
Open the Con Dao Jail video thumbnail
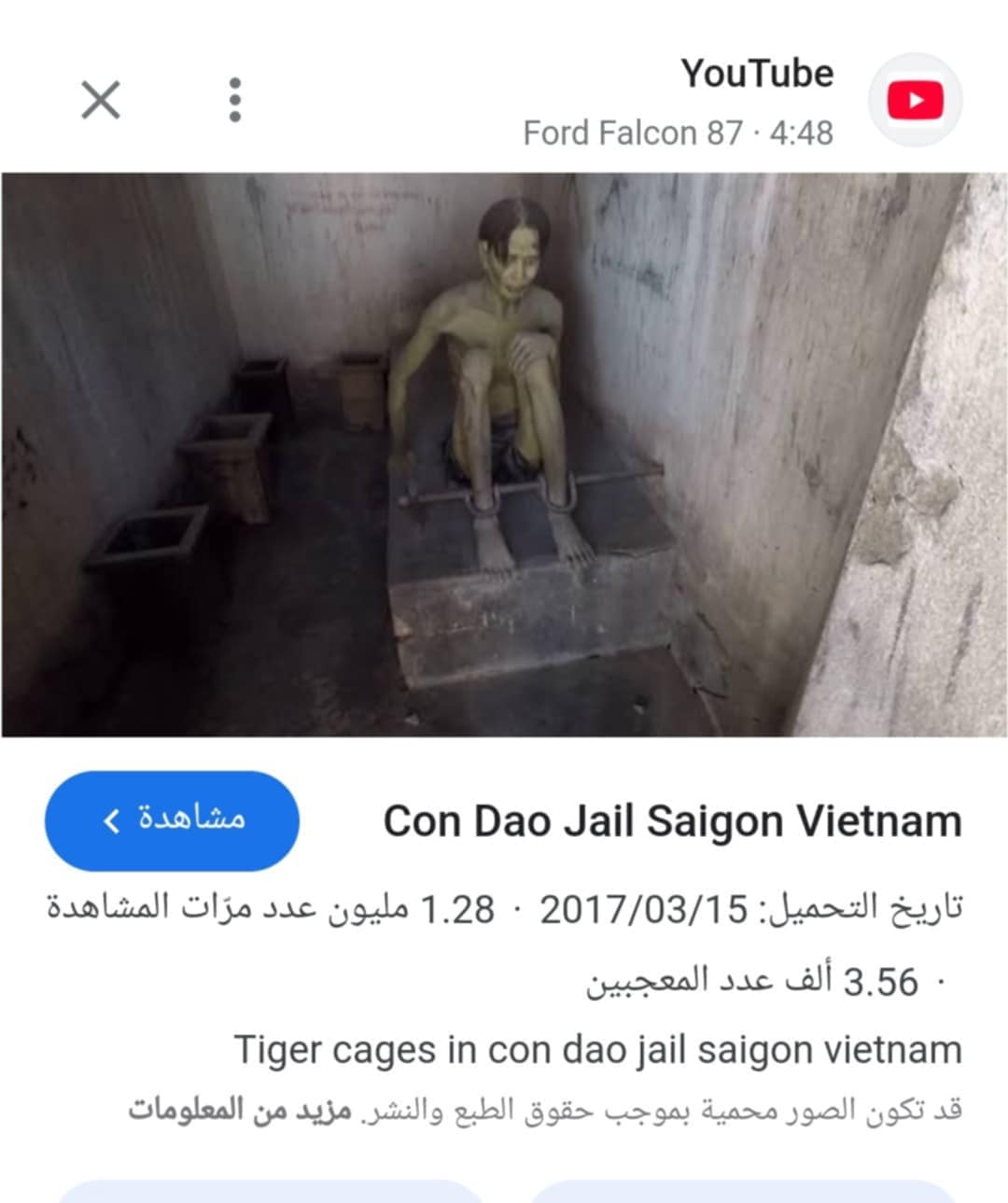504,455
